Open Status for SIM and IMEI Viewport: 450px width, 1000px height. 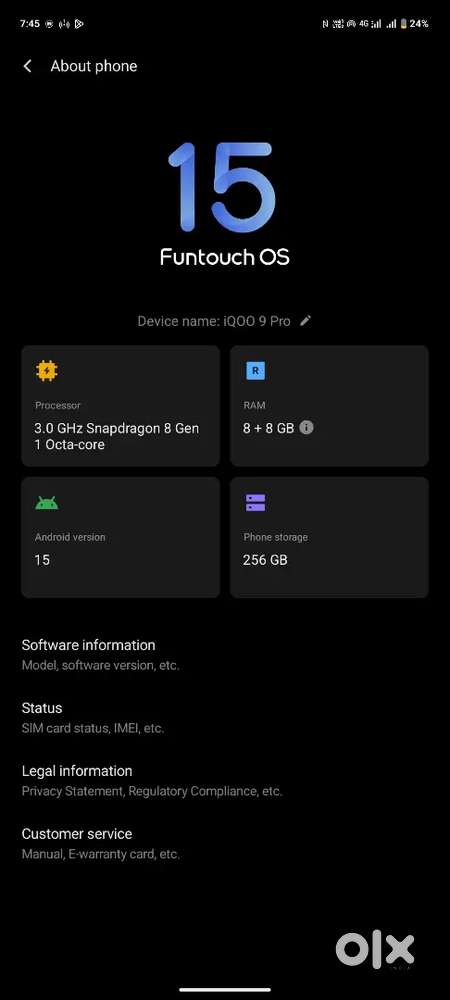[x=225, y=717]
